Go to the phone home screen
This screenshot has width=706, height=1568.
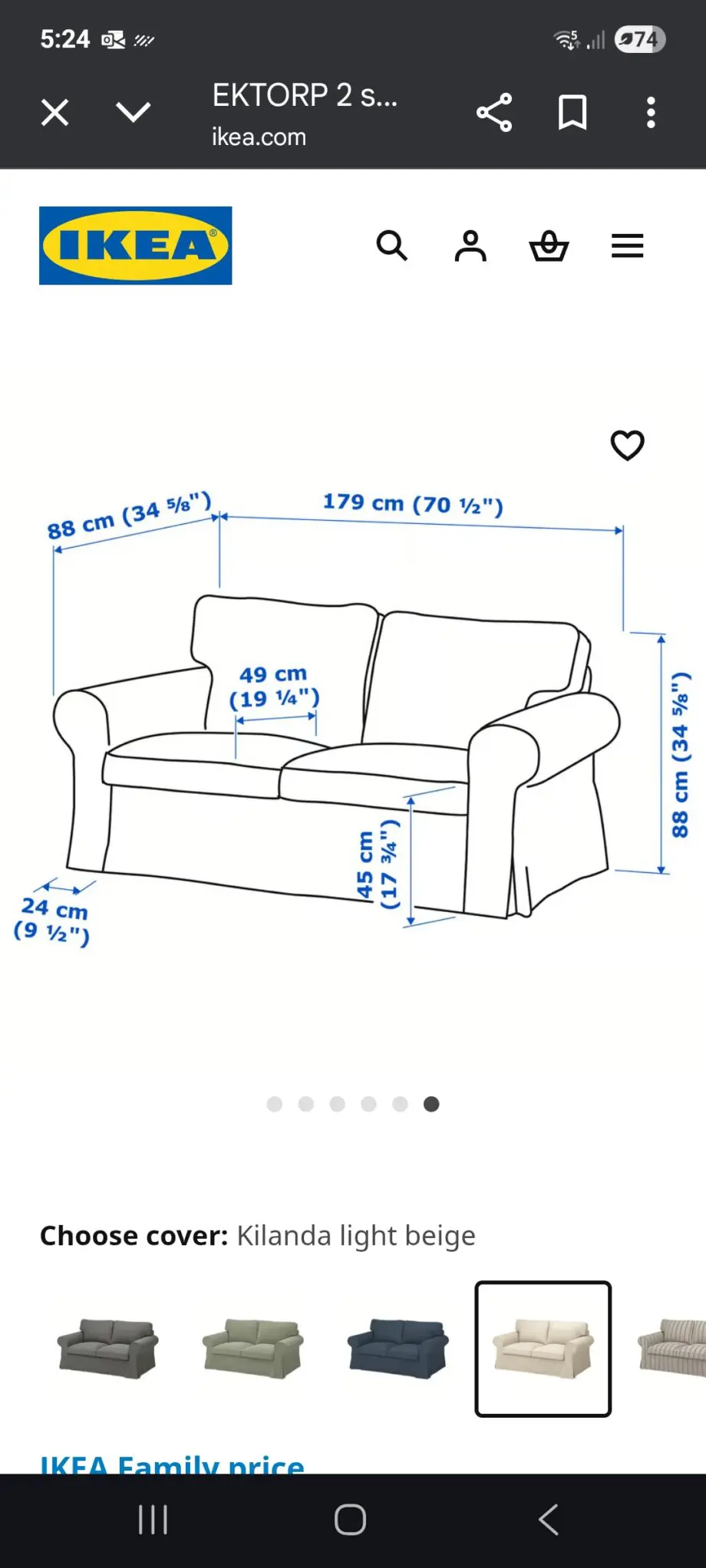pyautogui.click(x=351, y=1520)
